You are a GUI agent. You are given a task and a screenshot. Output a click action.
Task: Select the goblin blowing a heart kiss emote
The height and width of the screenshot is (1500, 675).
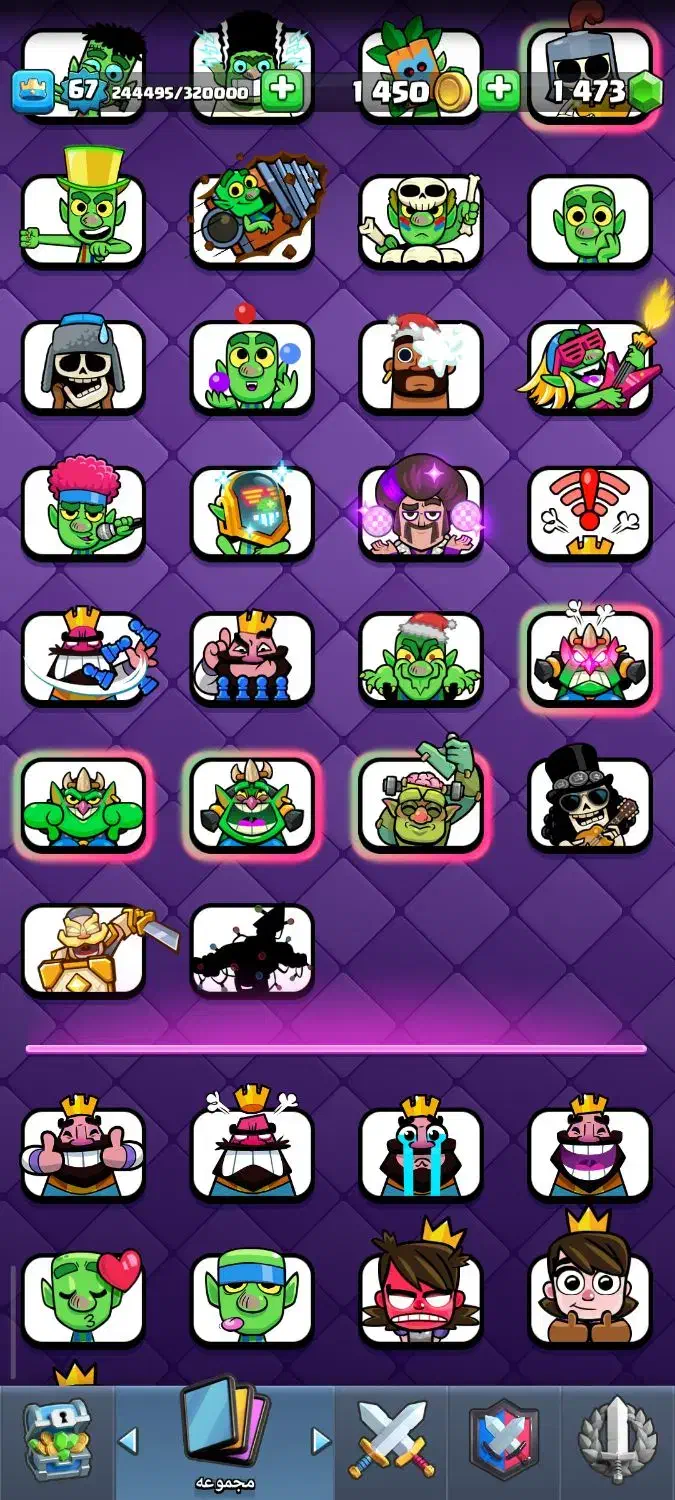point(83,1298)
